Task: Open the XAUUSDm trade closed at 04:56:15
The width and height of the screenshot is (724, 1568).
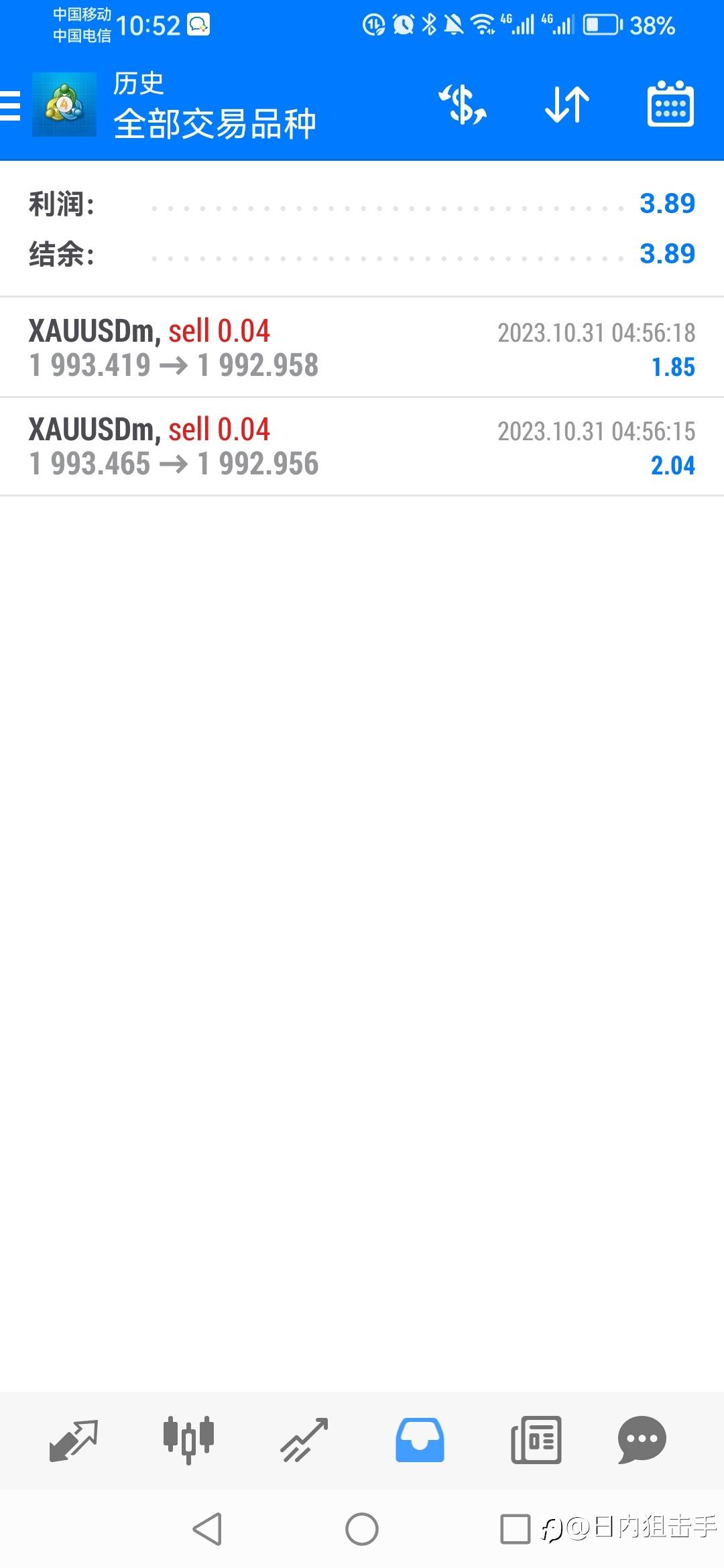Action: (x=362, y=447)
